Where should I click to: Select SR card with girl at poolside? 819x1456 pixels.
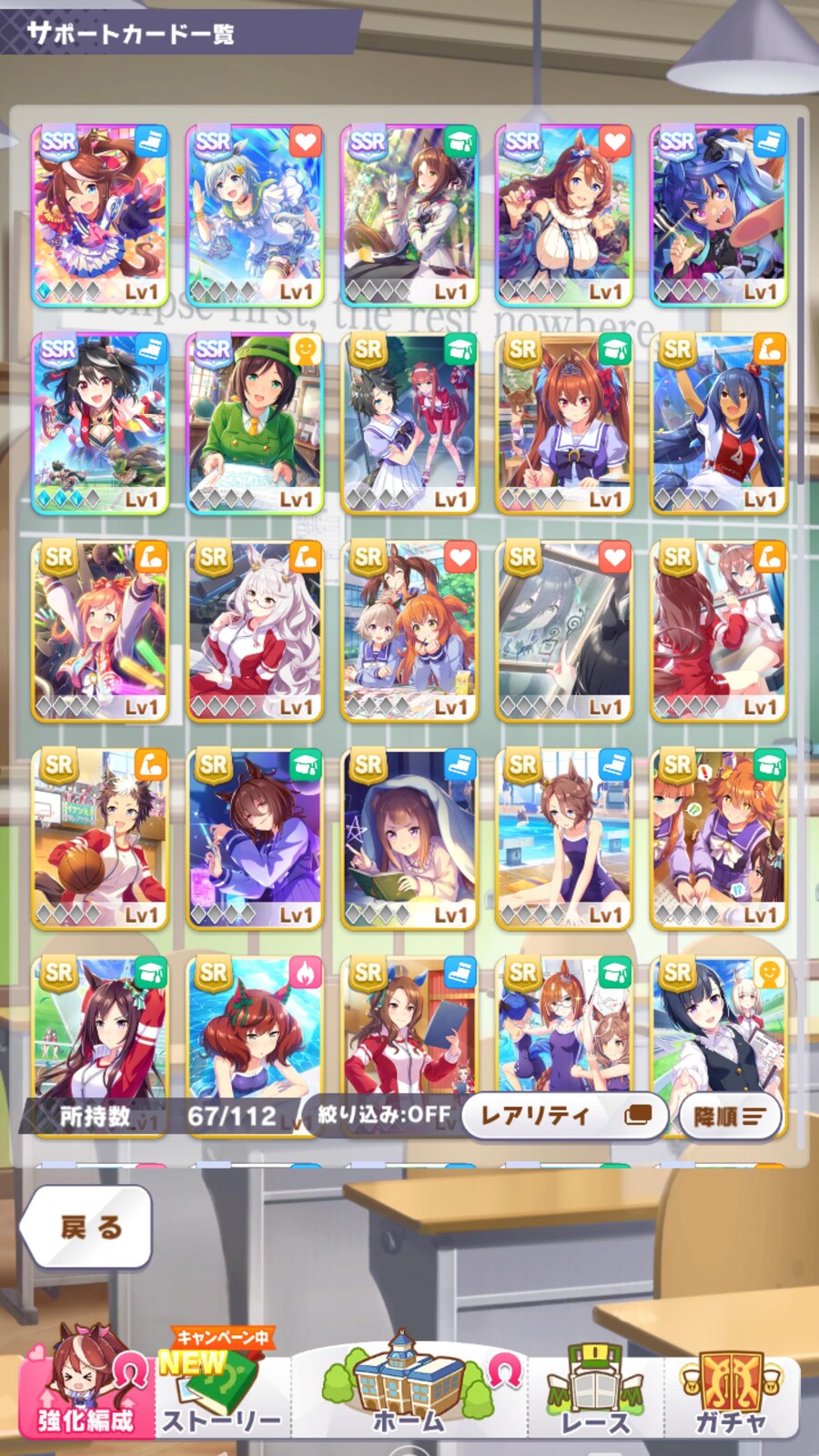(564, 839)
